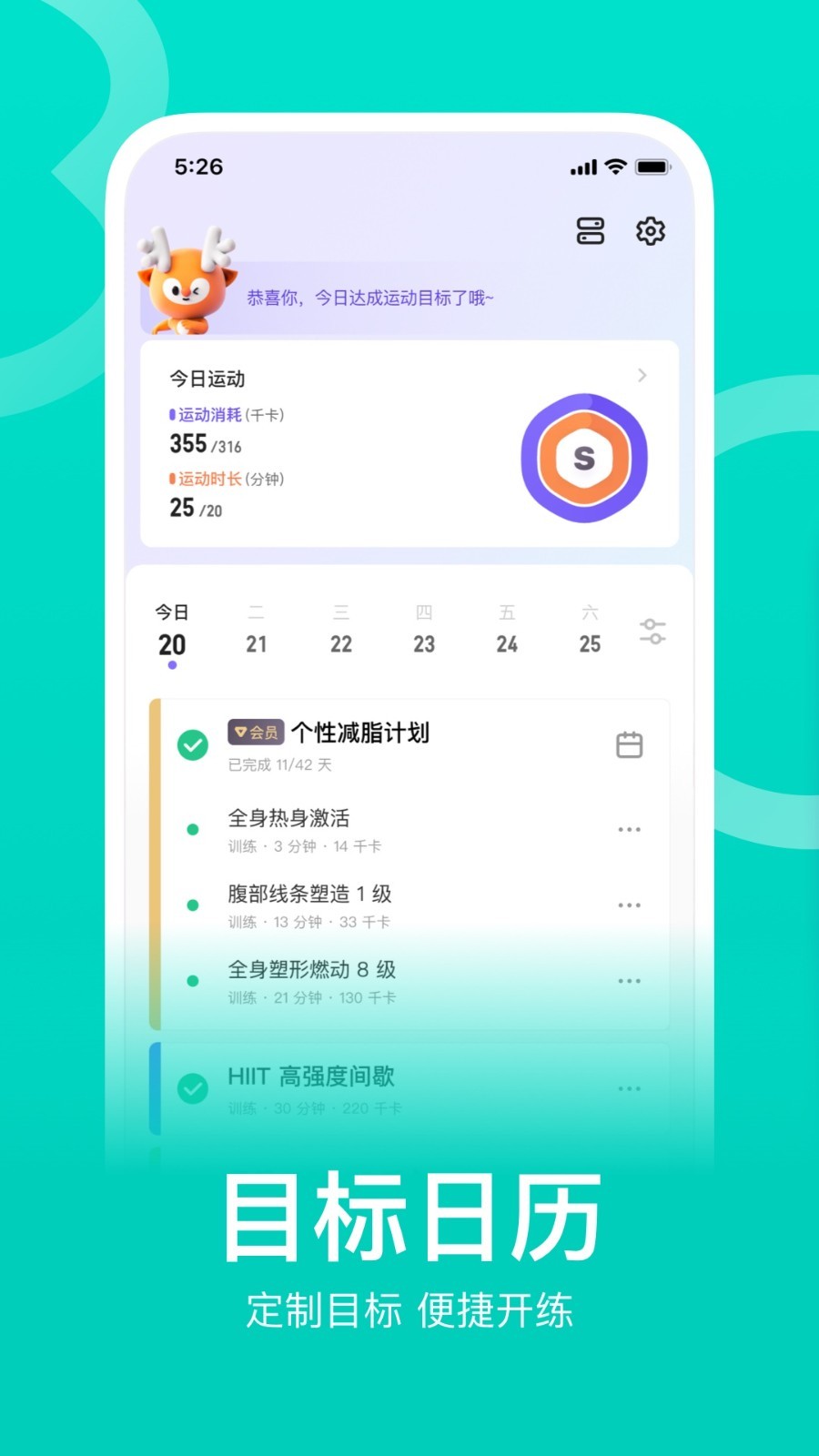Open the calendar icon on 个性减脂计划
Image resolution: width=819 pixels, height=1456 pixels.
point(630,745)
